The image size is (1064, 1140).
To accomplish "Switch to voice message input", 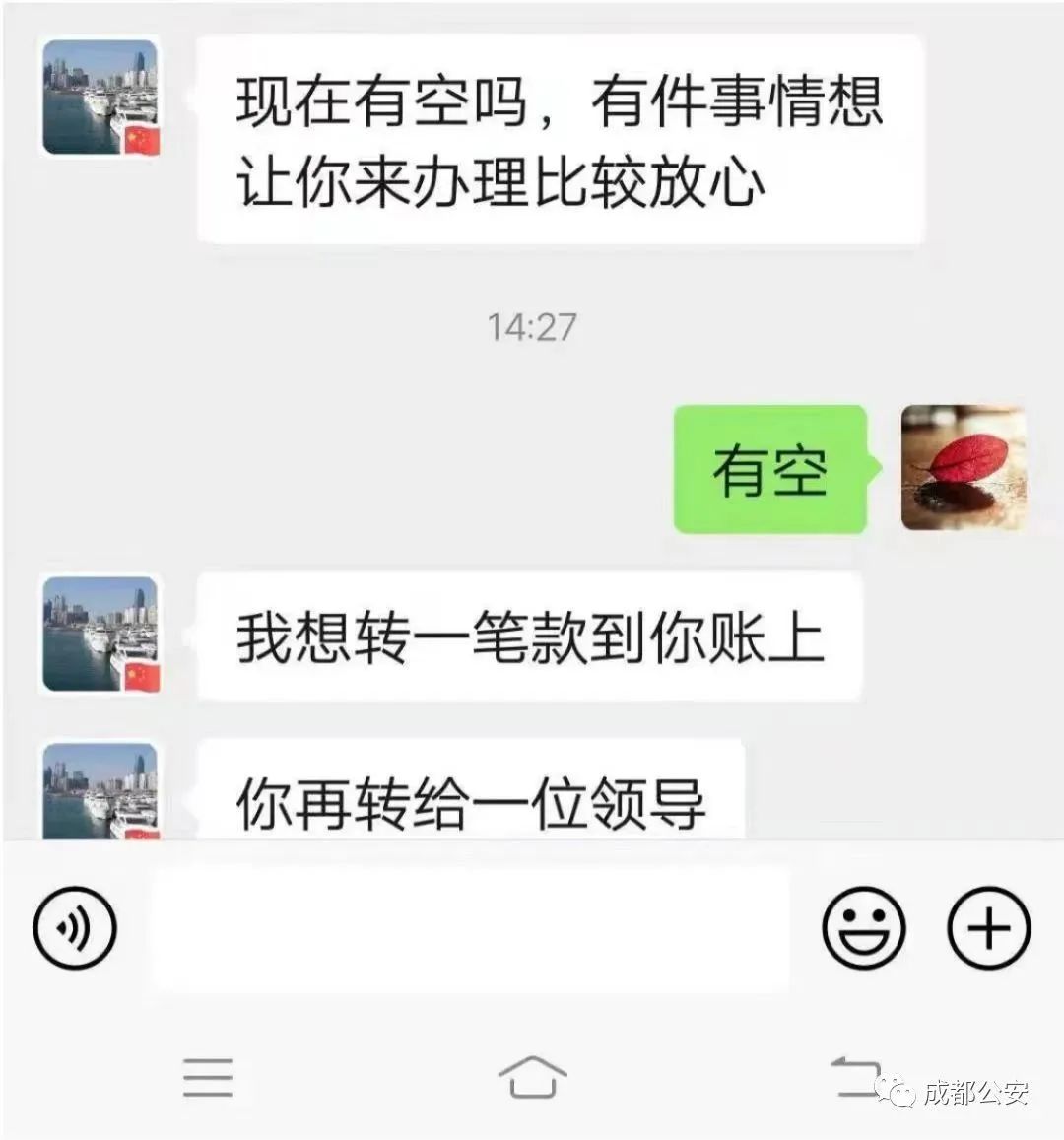I will (x=75, y=928).
